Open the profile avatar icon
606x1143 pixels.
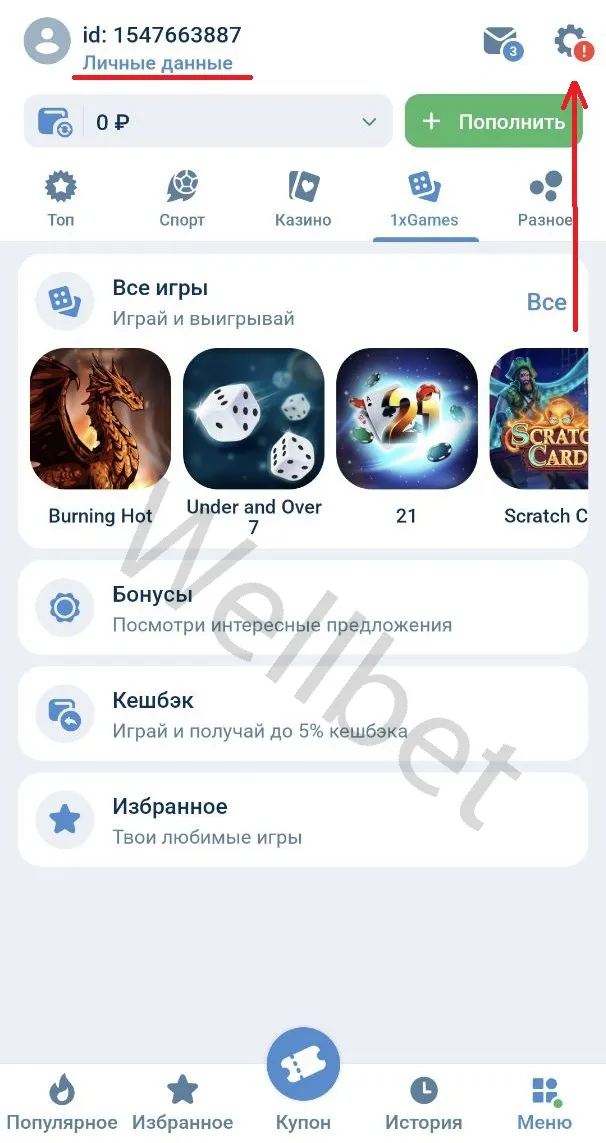tap(47, 42)
